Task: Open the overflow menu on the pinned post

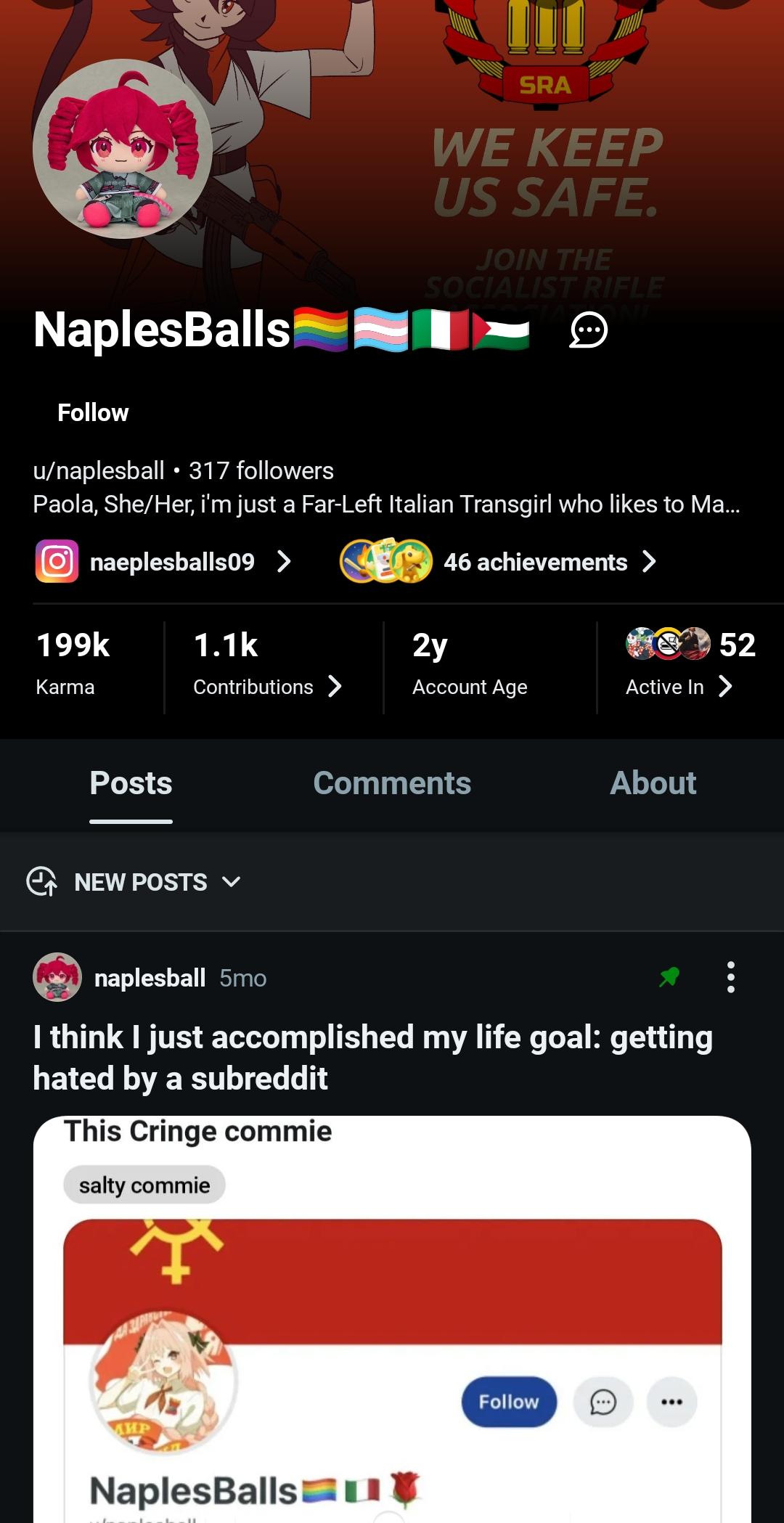Action: (730, 978)
